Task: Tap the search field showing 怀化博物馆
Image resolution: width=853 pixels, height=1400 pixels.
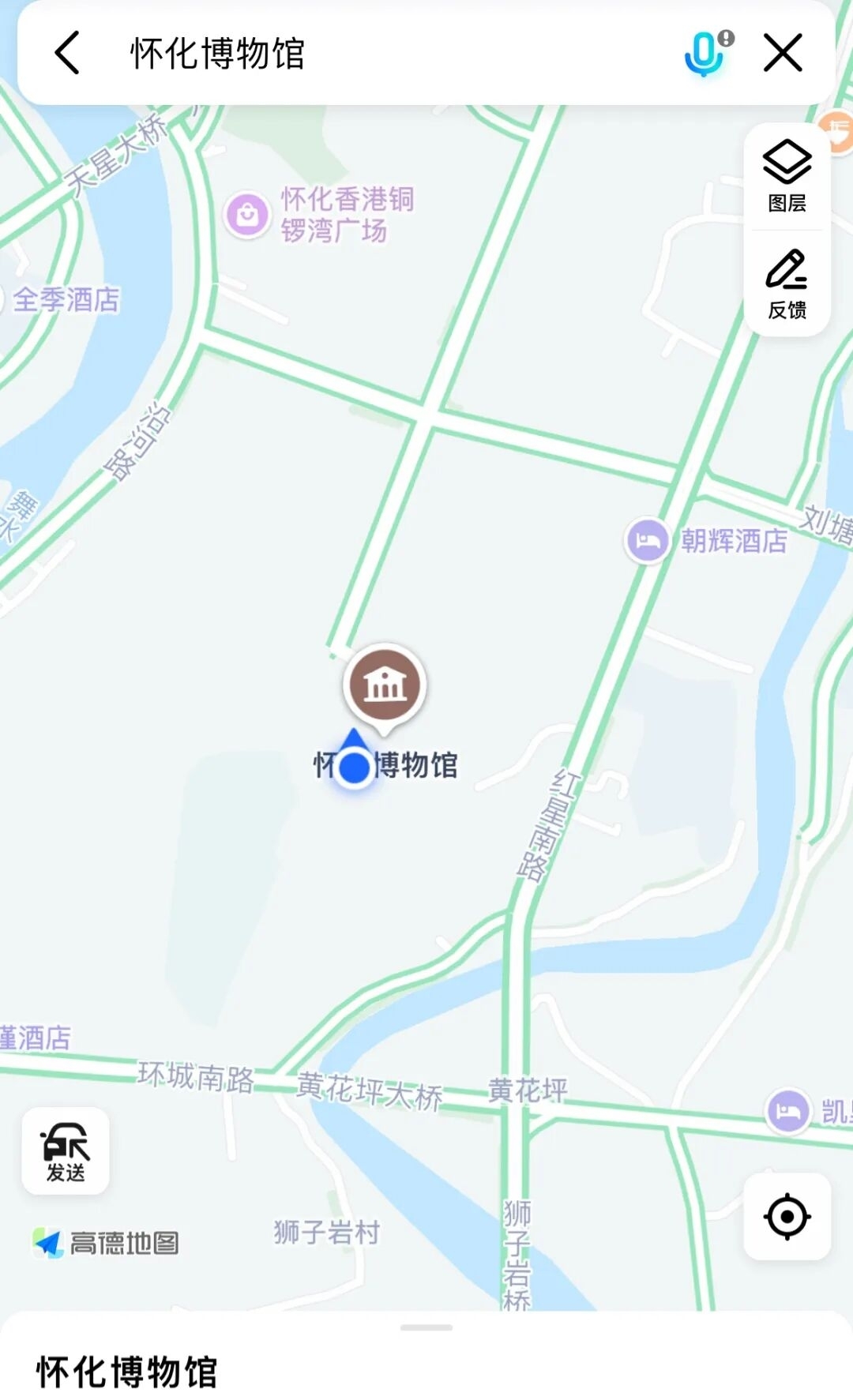Action: tap(395, 54)
